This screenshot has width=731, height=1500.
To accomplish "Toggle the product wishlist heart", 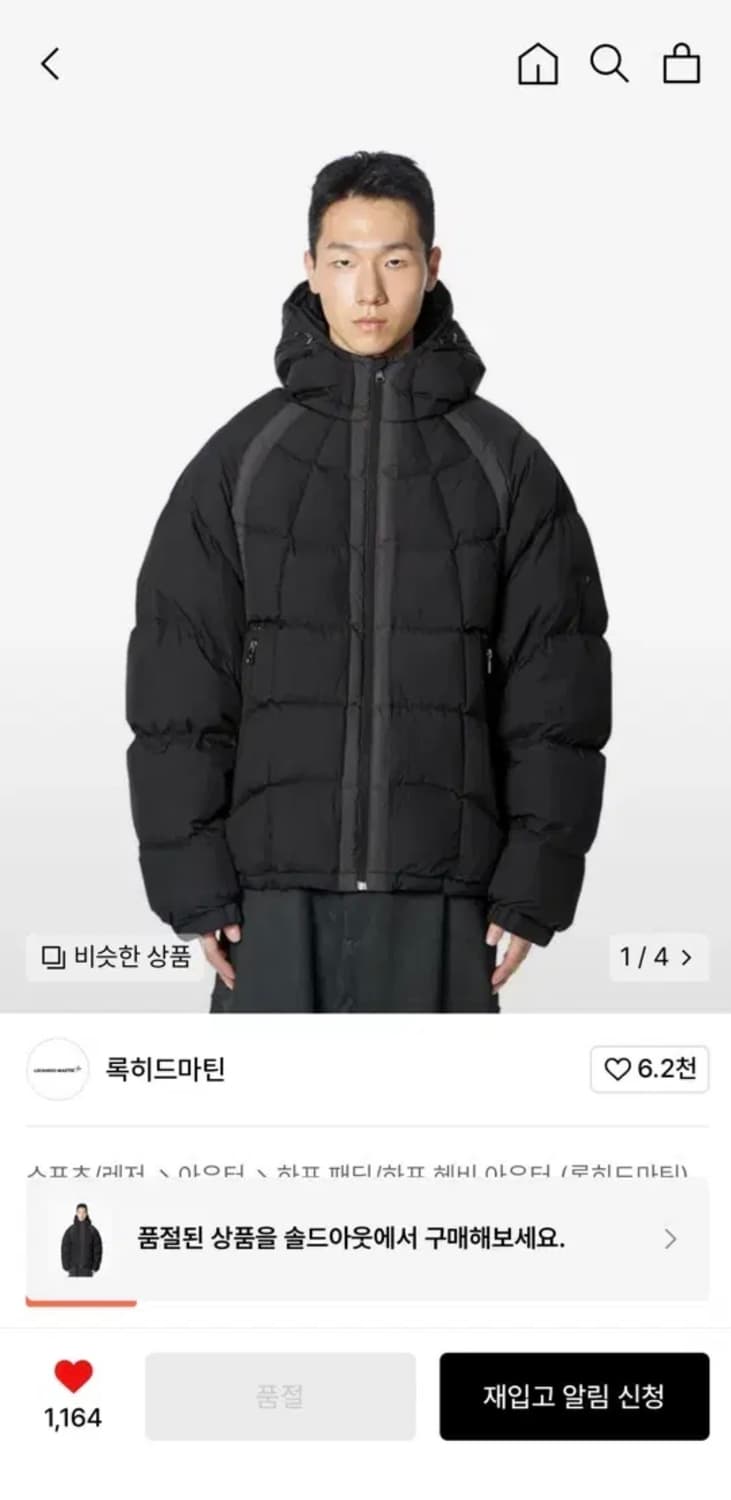I will pyautogui.click(x=72, y=1374).
